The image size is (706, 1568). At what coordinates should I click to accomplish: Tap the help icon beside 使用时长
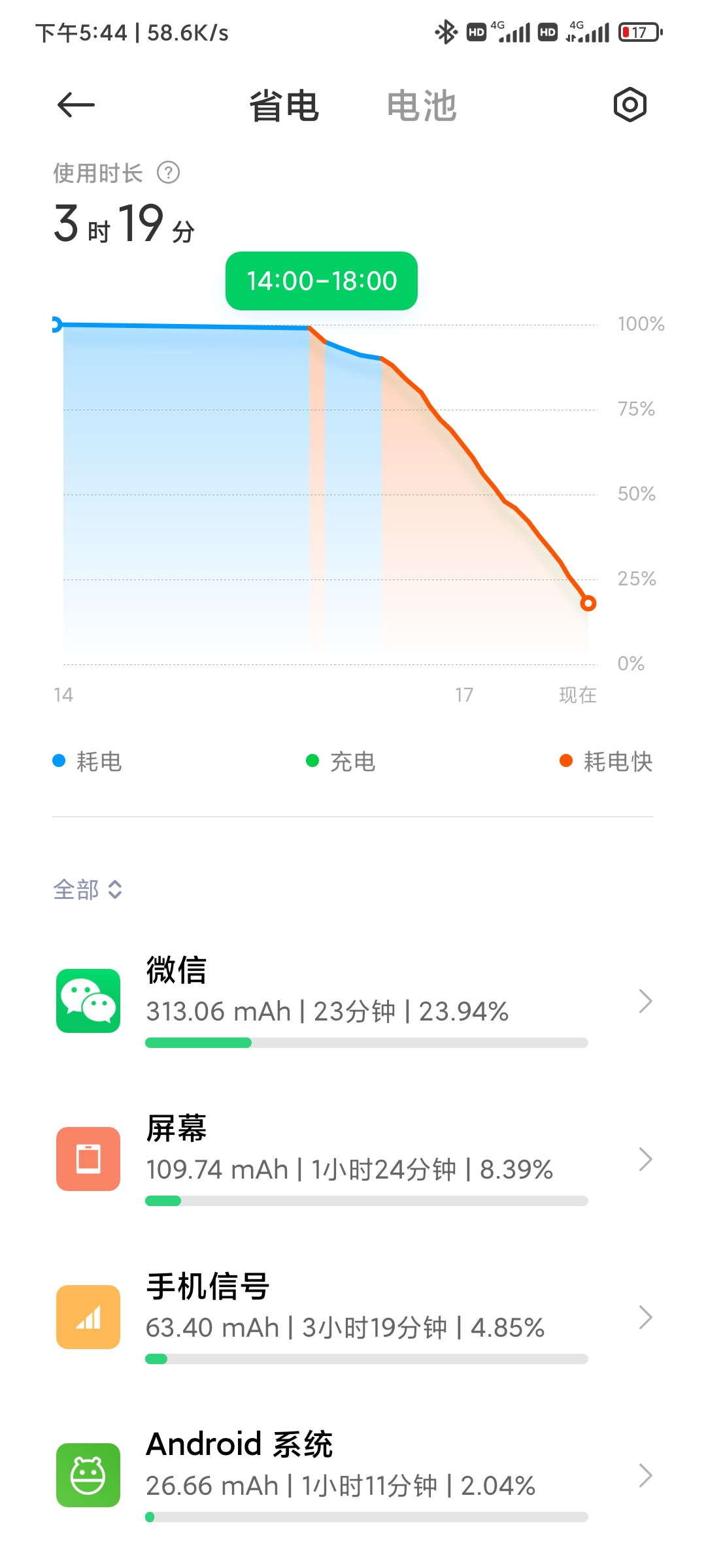[x=169, y=173]
